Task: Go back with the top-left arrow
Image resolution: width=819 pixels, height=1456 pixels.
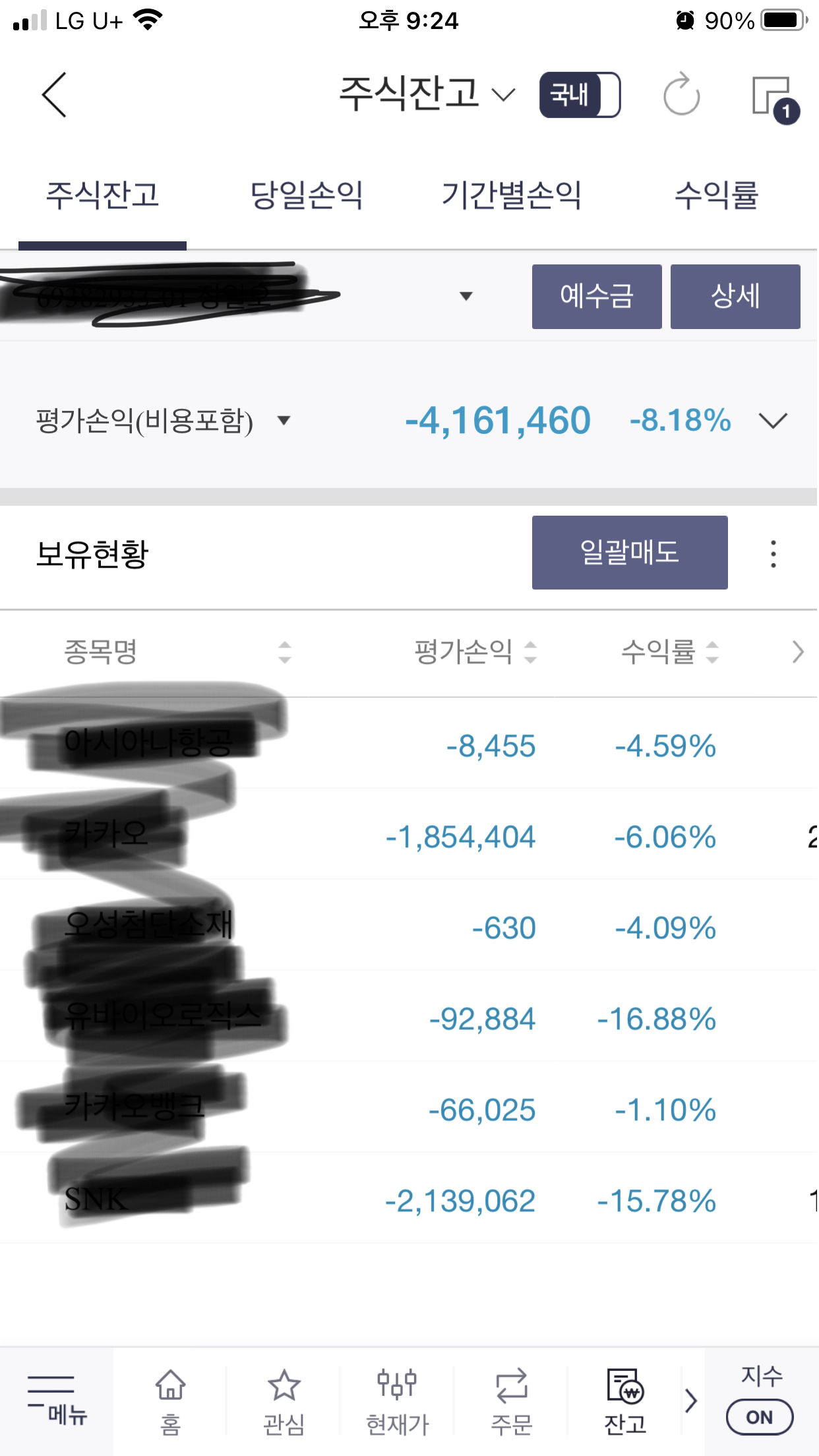Action: pos(54,95)
